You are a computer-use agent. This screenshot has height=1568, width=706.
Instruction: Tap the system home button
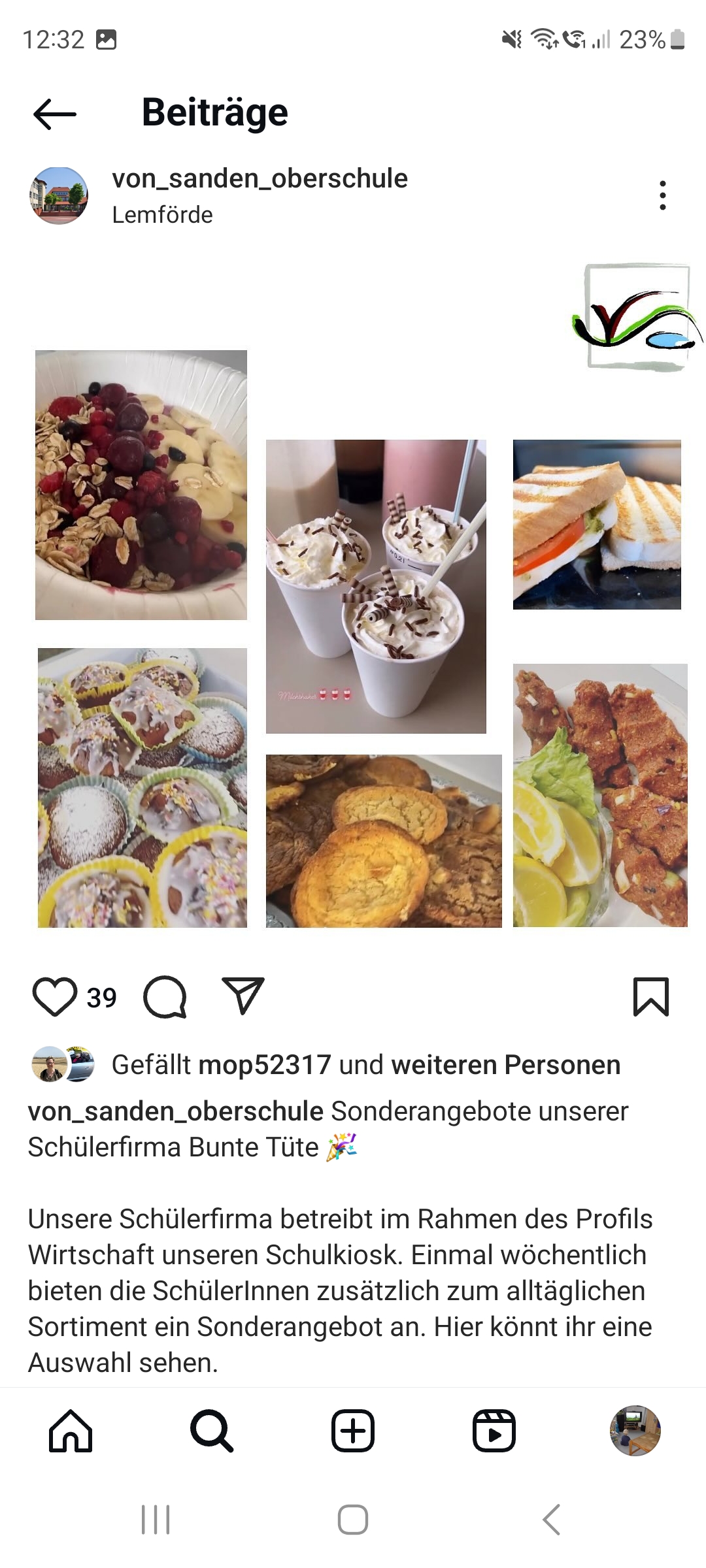coord(353,1520)
